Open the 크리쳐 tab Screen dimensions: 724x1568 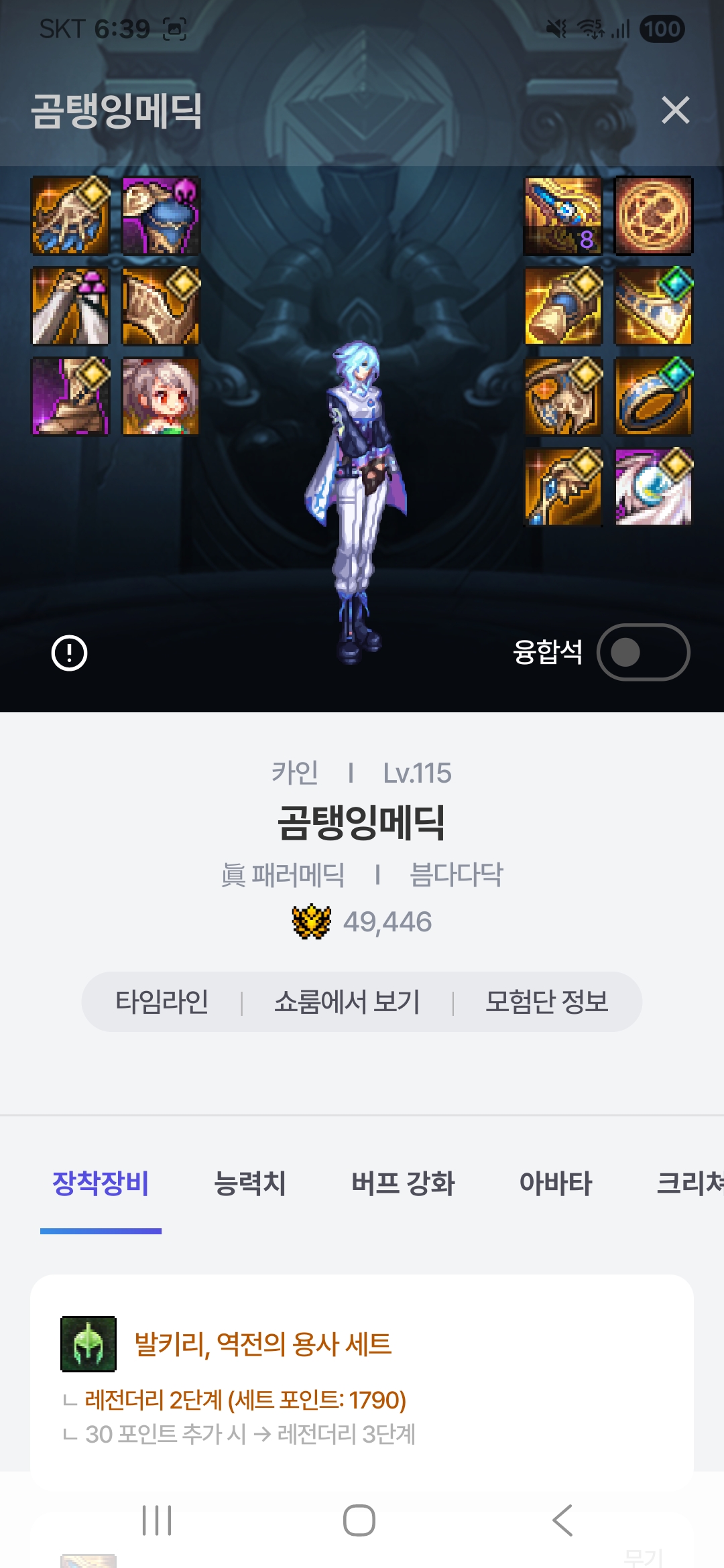pos(689,1183)
